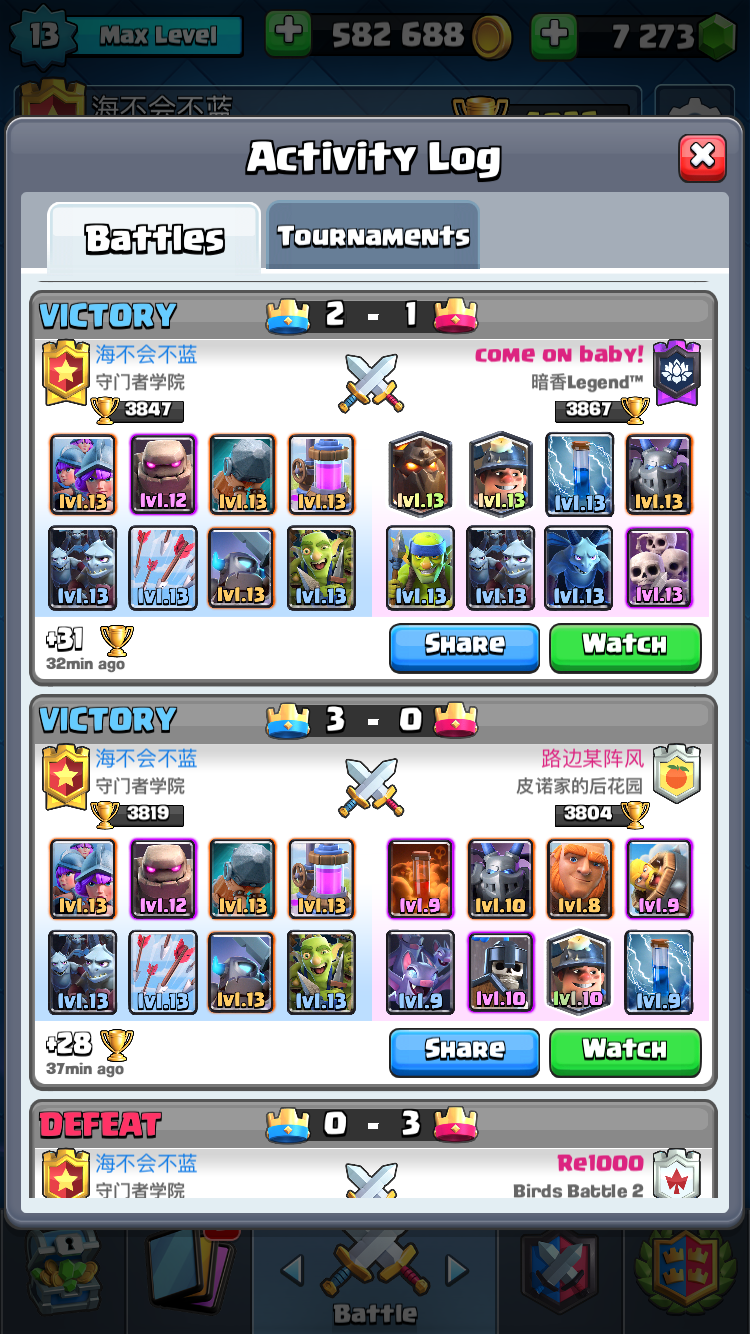The height and width of the screenshot is (1334, 750).
Task: View the Golem card in first battle deck
Action: point(163,474)
